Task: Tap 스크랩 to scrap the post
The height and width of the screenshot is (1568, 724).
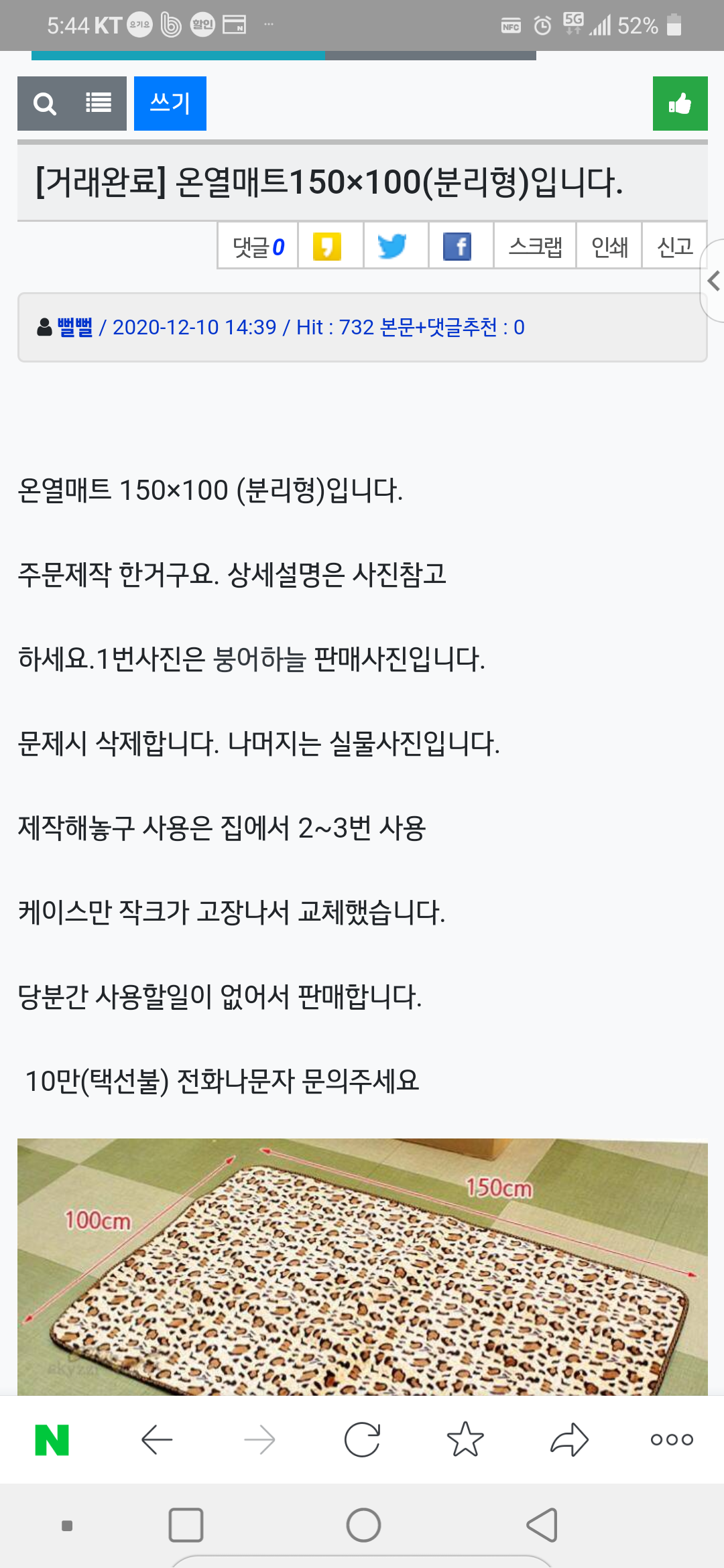Action: [x=535, y=247]
